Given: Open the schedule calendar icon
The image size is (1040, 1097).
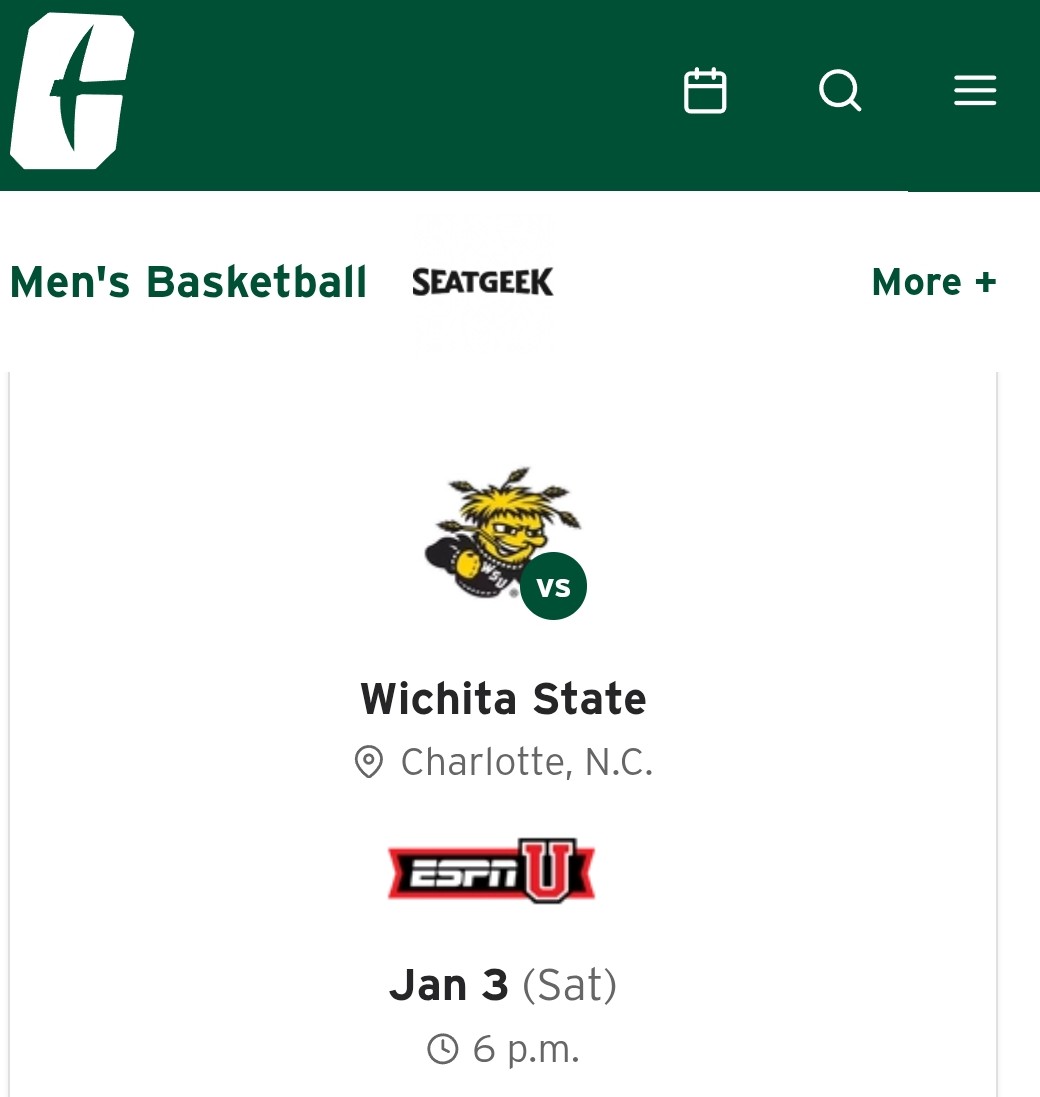Looking at the screenshot, I should point(705,91).
